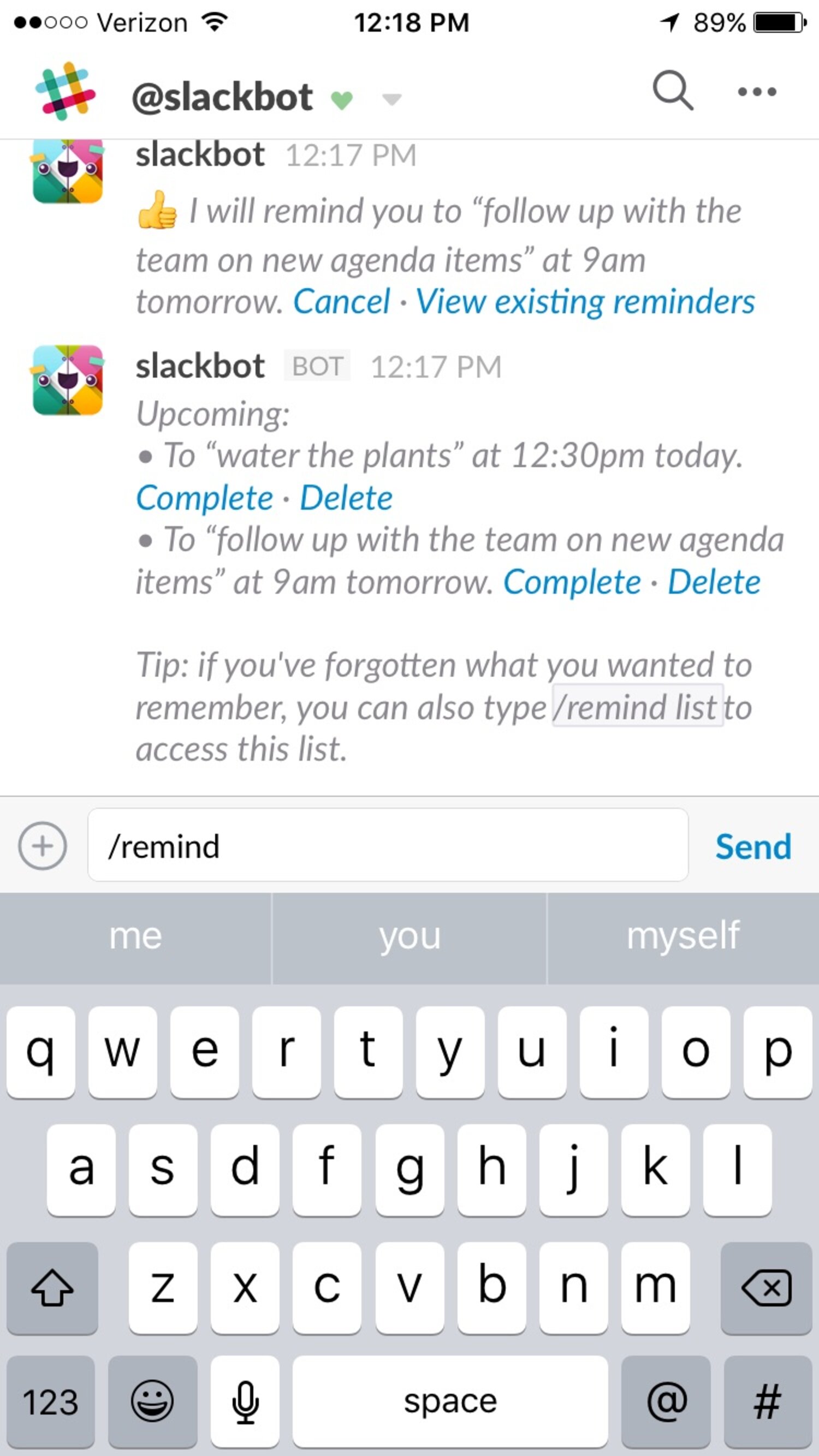Search this conversation with the magnifier
819x1456 pixels.
673,91
